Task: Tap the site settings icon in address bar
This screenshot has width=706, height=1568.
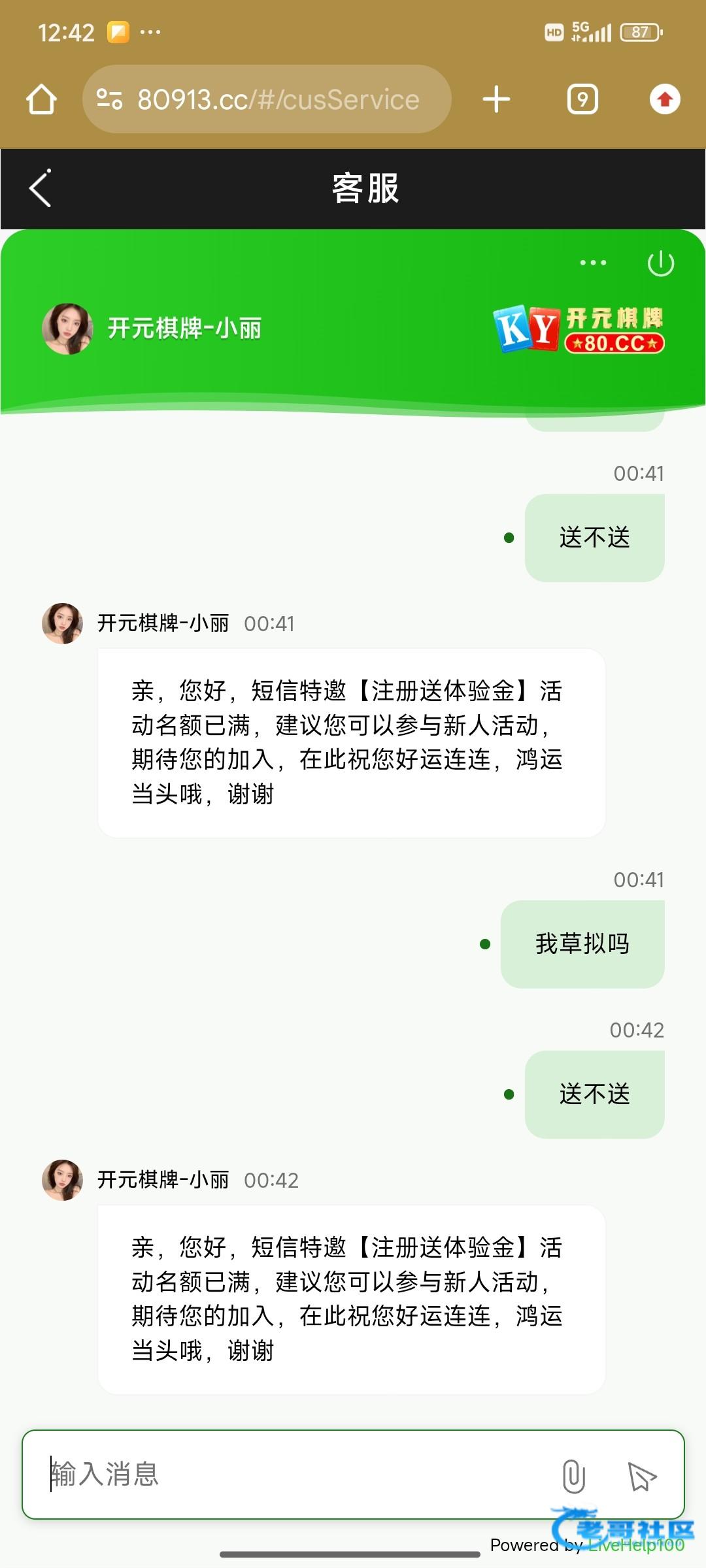Action: pos(109,100)
